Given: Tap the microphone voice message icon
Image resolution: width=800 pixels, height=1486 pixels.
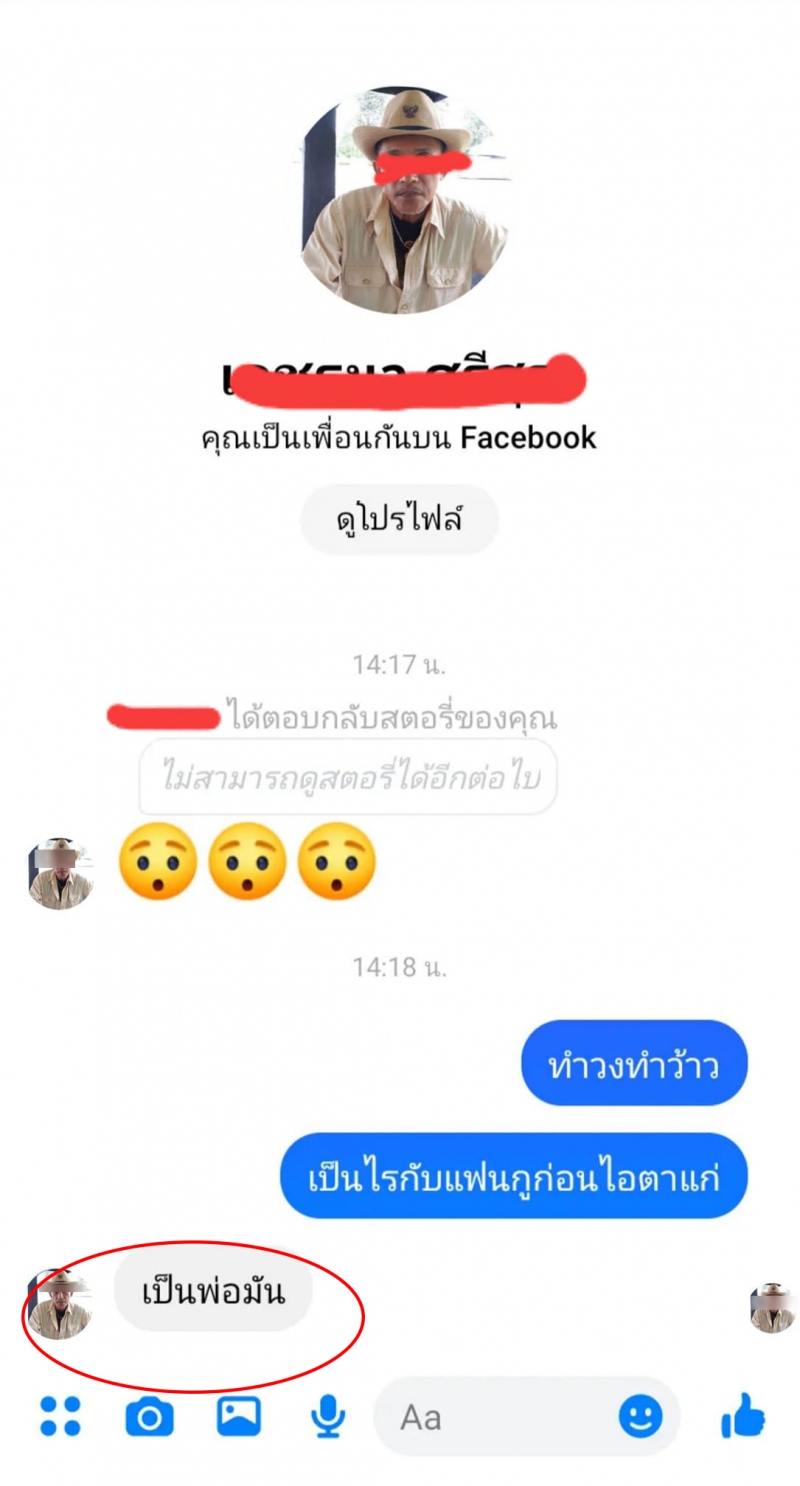Looking at the screenshot, I should (x=328, y=1417).
